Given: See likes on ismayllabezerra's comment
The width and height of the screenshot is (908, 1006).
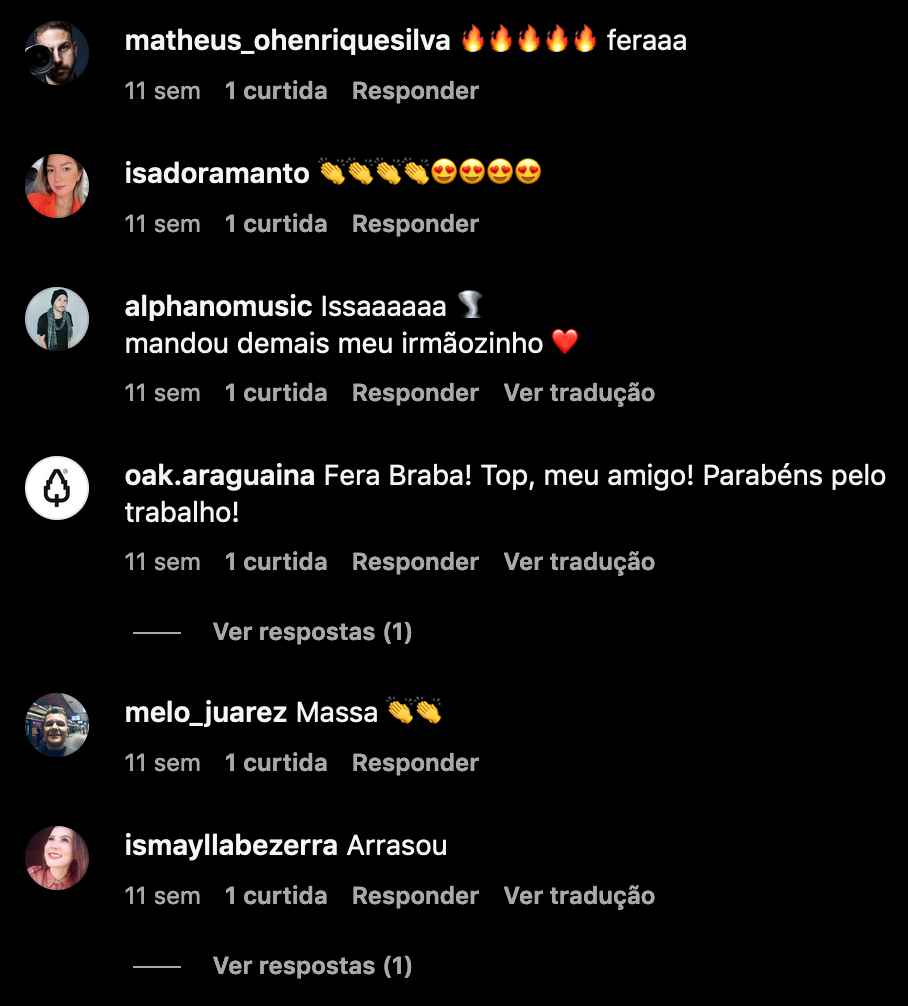Looking at the screenshot, I should pyautogui.click(x=276, y=896).
